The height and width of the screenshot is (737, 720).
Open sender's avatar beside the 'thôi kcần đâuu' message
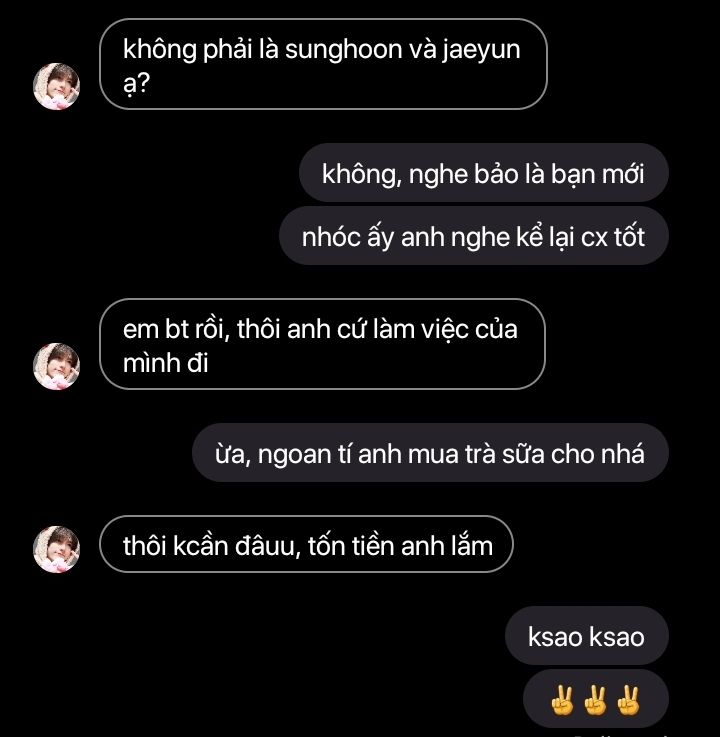coord(57,549)
